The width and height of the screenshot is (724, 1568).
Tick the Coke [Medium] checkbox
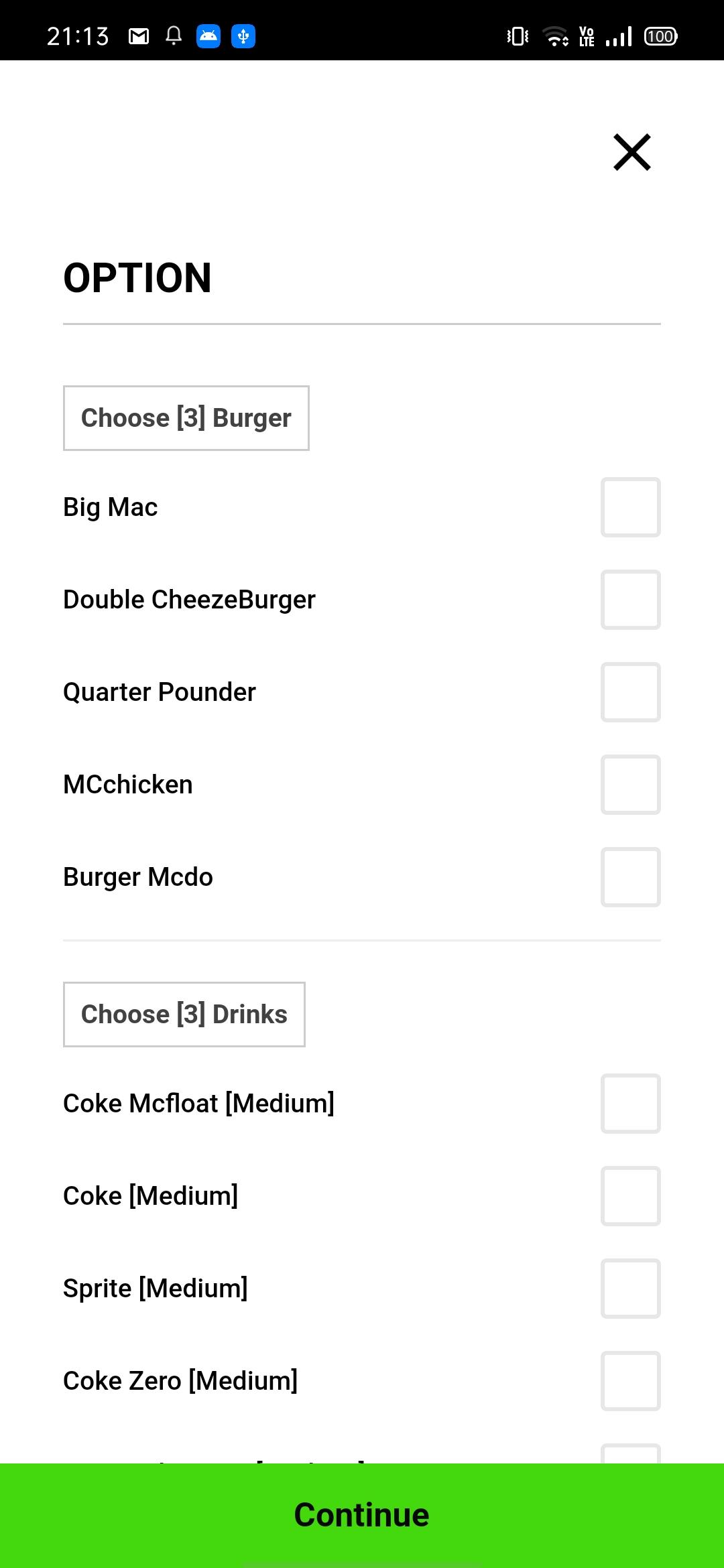(x=630, y=1196)
